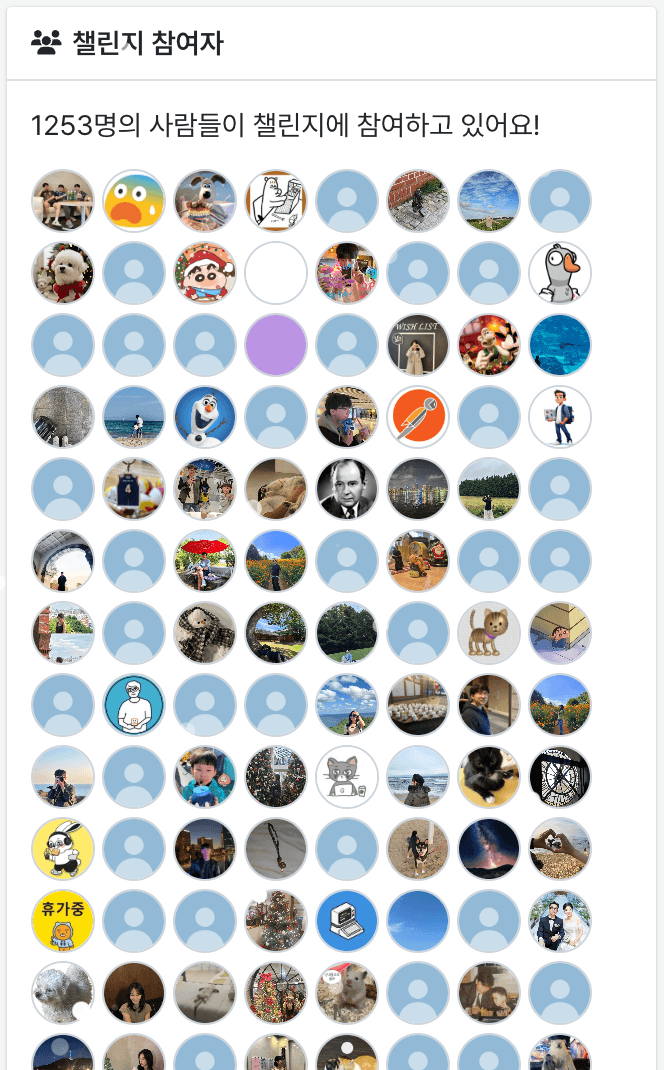Screen dimensions: 664x1070
Task: Open the yellow 휴가중 participant avatar
Action: (63, 921)
